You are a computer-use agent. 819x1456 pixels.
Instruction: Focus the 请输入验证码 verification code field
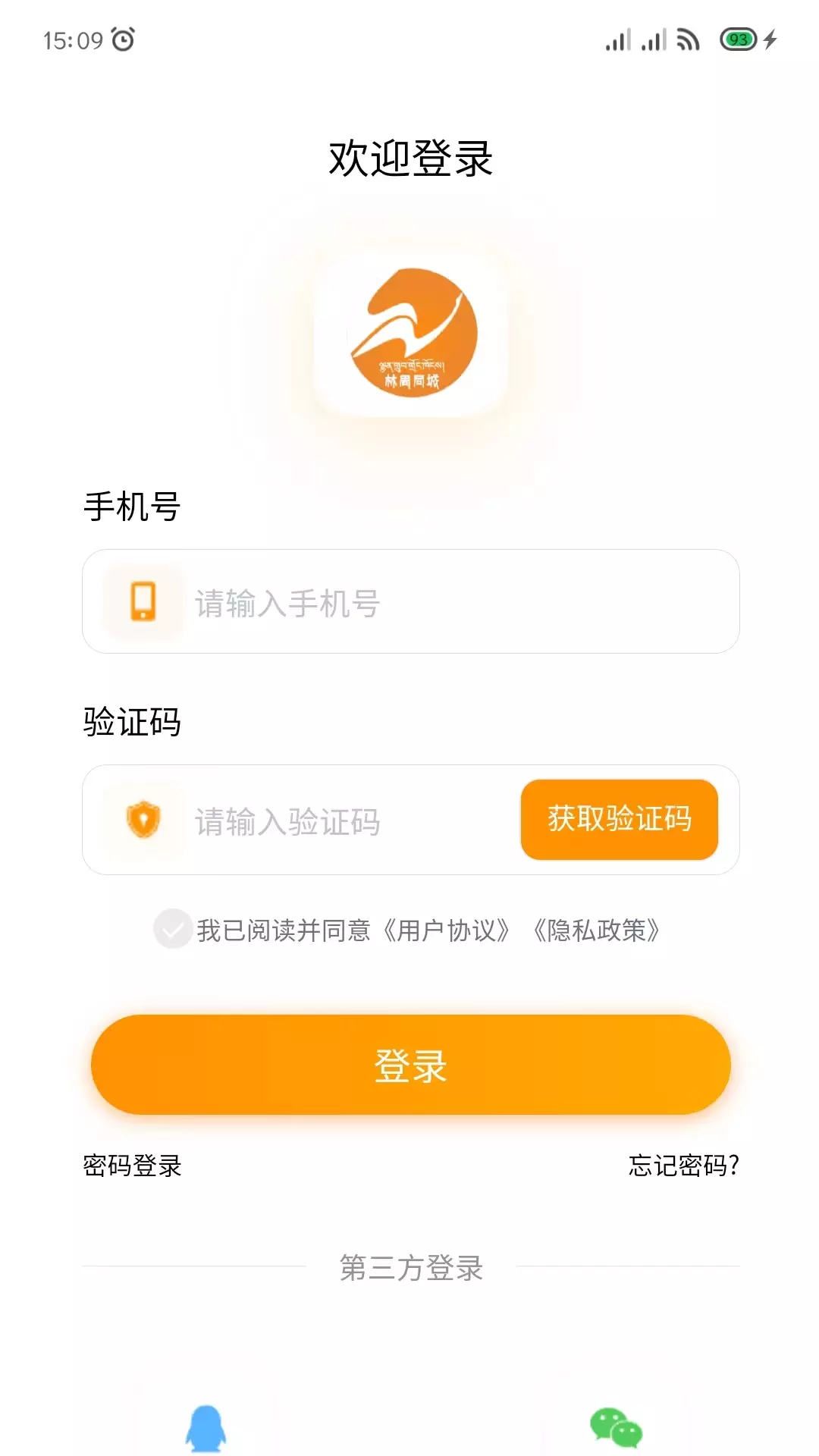[349, 821]
